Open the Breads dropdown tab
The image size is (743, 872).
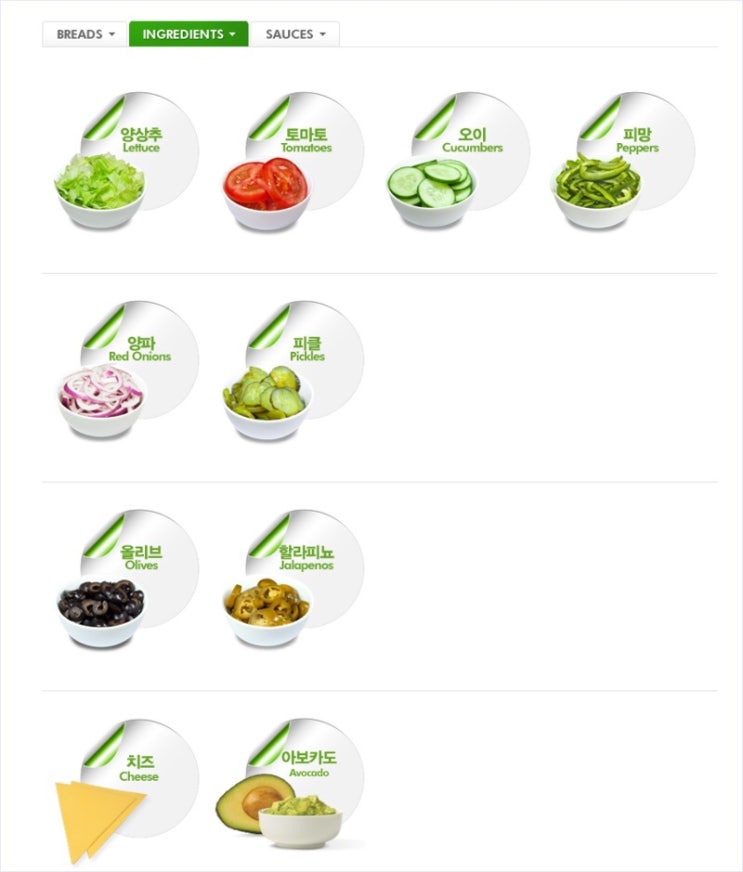coord(85,34)
